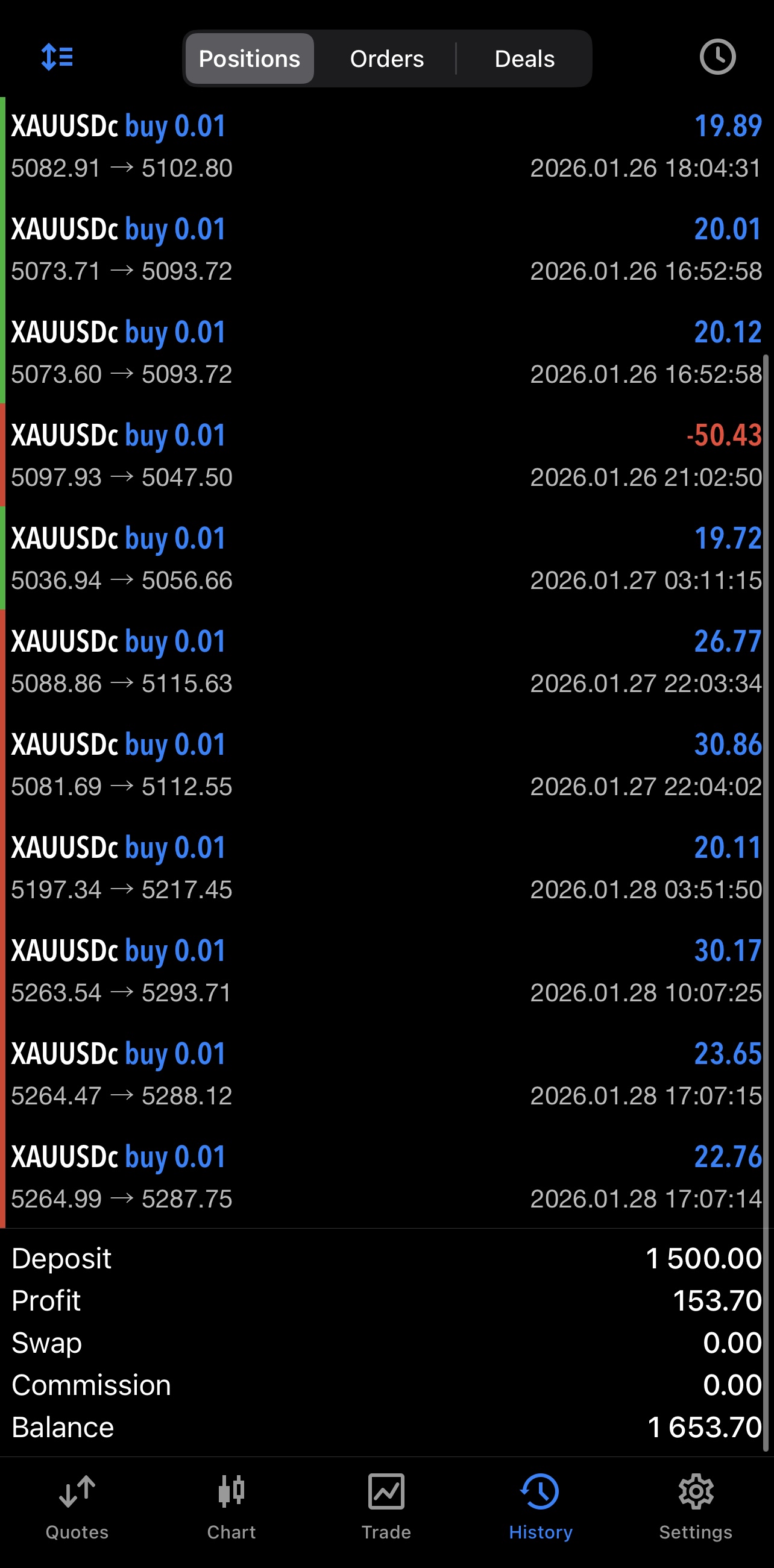Go to the Quotes tab
This screenshot has height=1568, width=774.
(x=77, y=1507)
